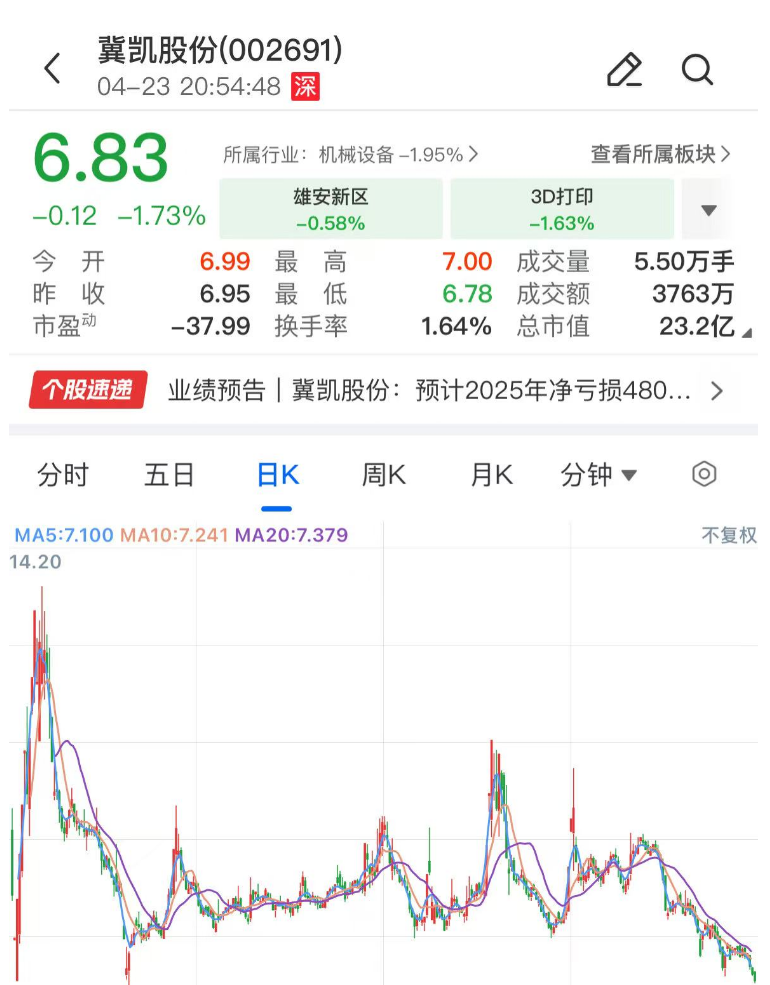Viewport: 770px width, 985px height.
Task: Open the 机械设备 industry link
Action: click(350, 155)
